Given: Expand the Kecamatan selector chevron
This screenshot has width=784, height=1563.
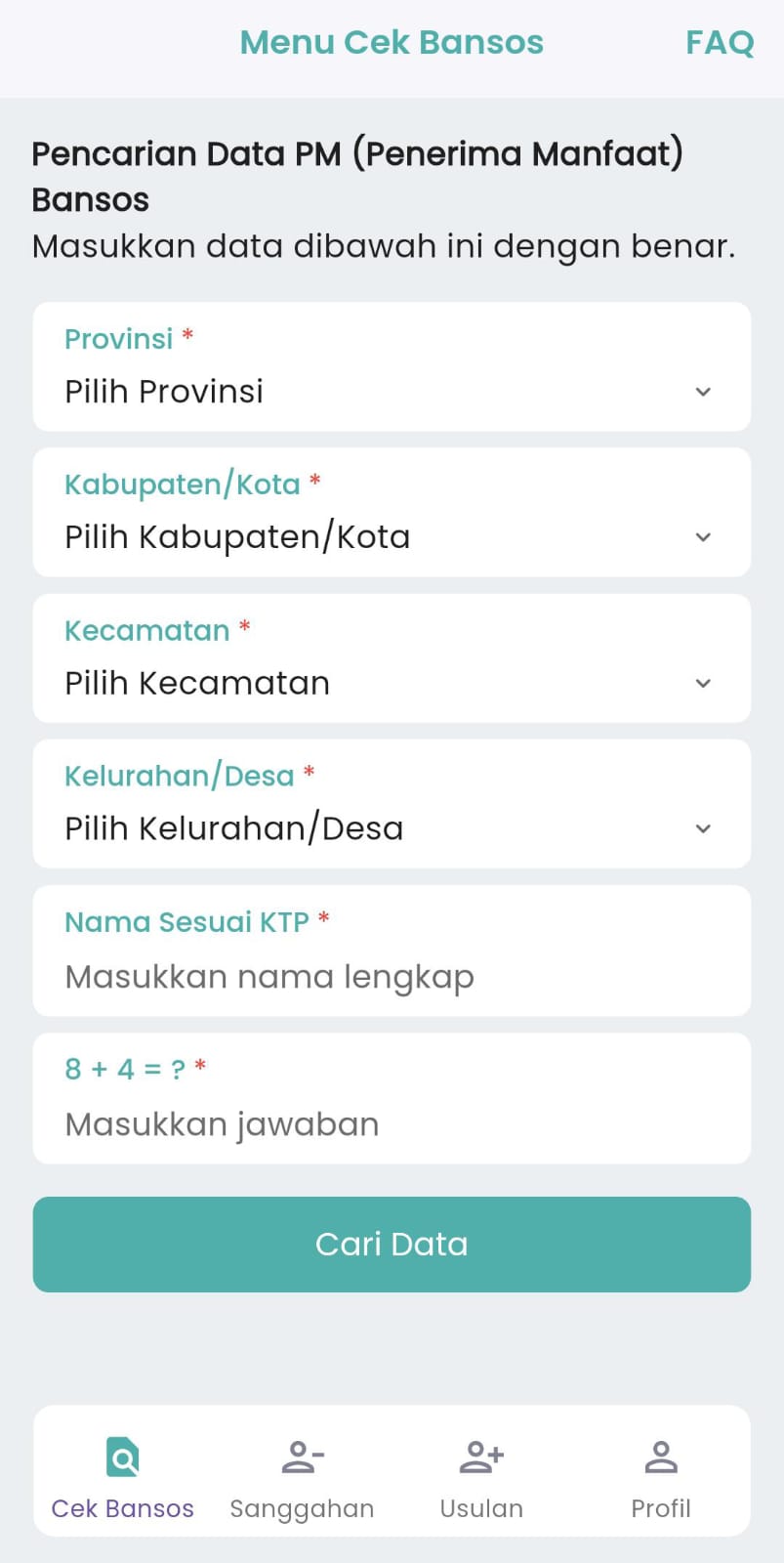Looking at the screenshot, I should coord(702,683).
